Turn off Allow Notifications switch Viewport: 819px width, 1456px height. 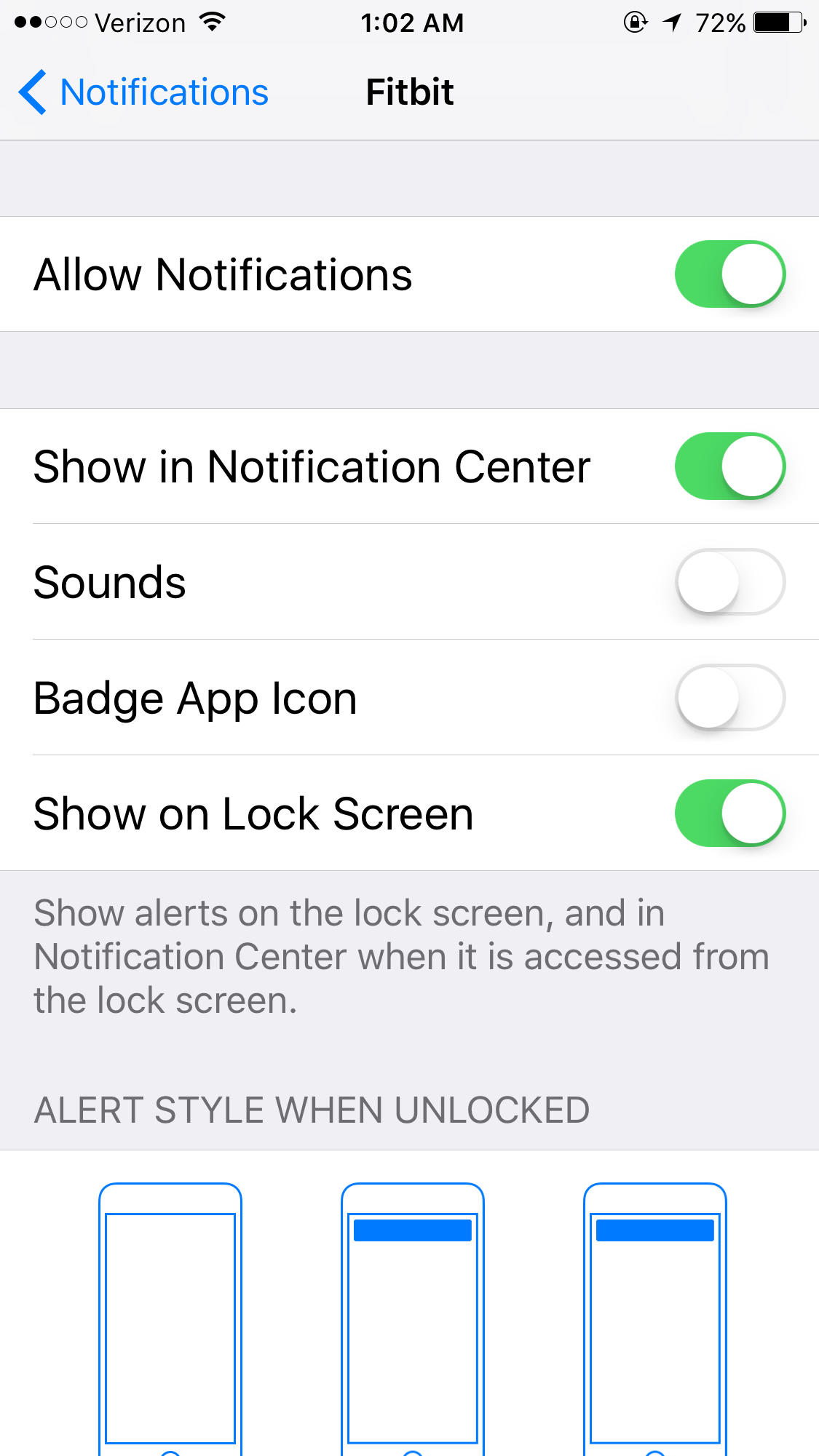click(729, 274)
